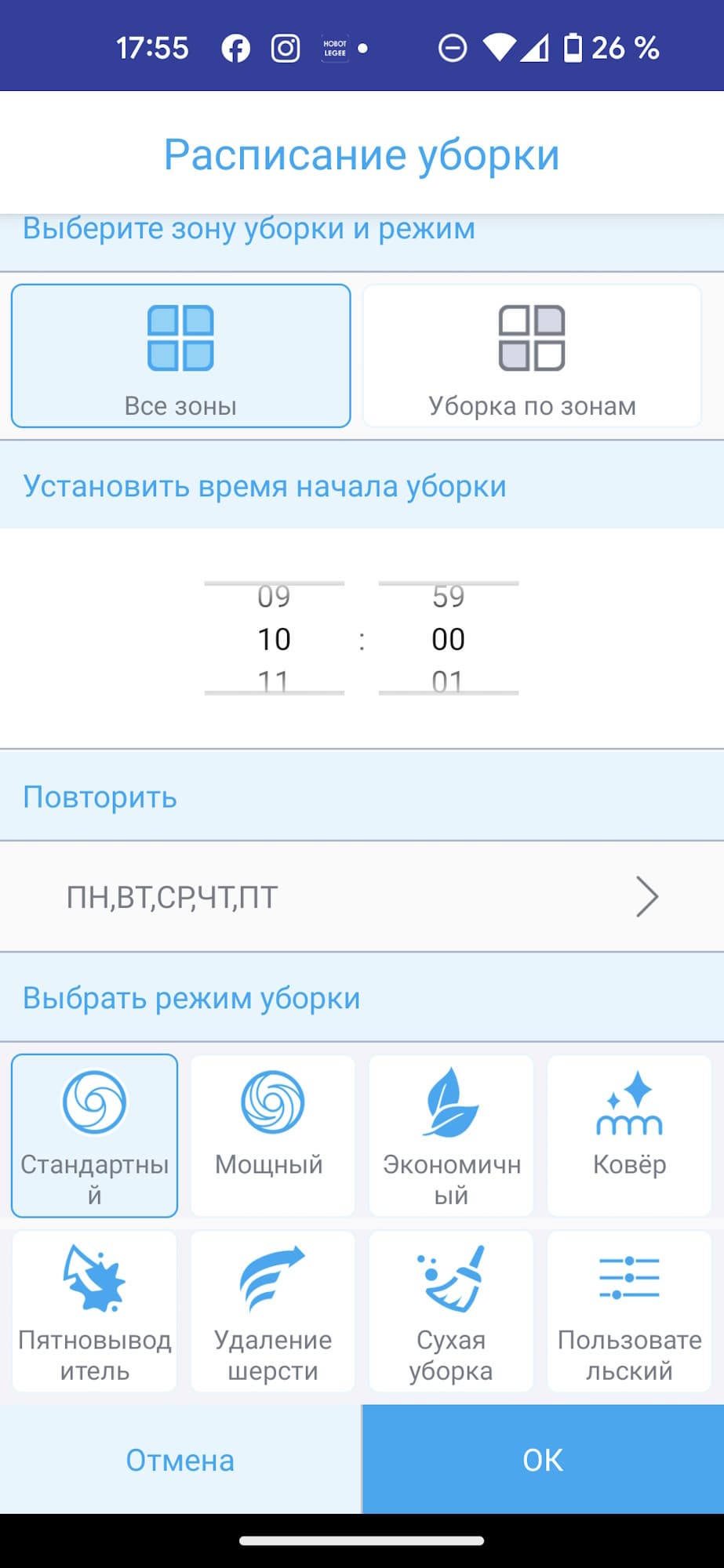
Task: Pick the Экономичный mode
Action: point(451,1135)
